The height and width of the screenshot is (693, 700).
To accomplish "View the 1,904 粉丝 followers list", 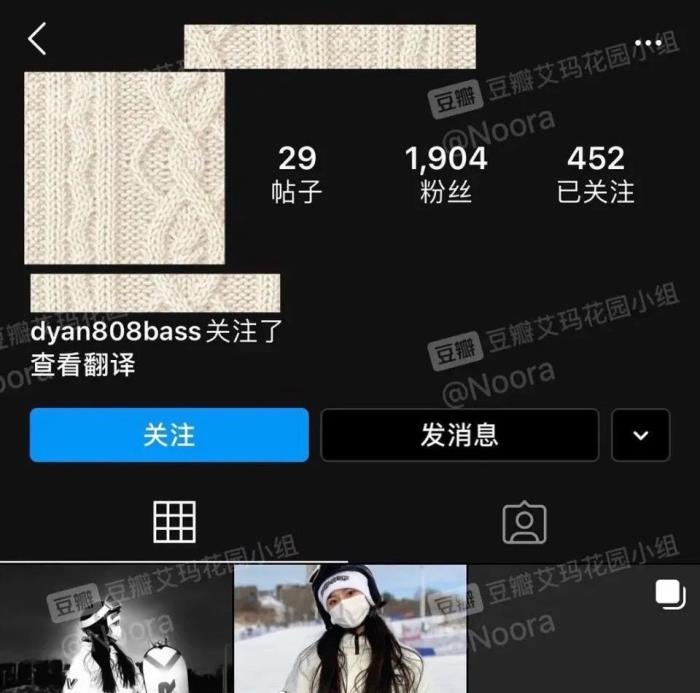I will tap(446, 173).
